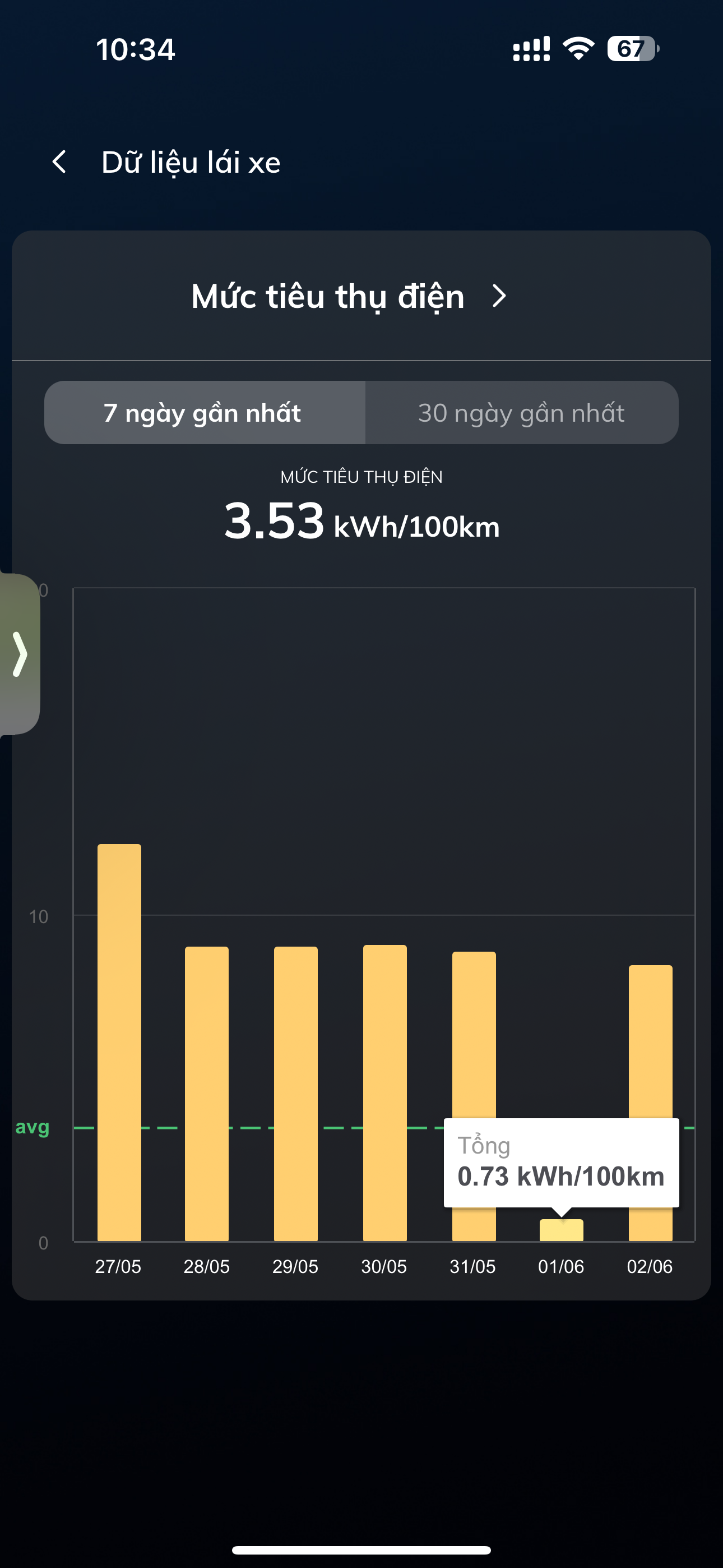Switch to 30 ngày gần nhất
The height and width of the screenshot is (1568, 723).
[x=521, y=413]
